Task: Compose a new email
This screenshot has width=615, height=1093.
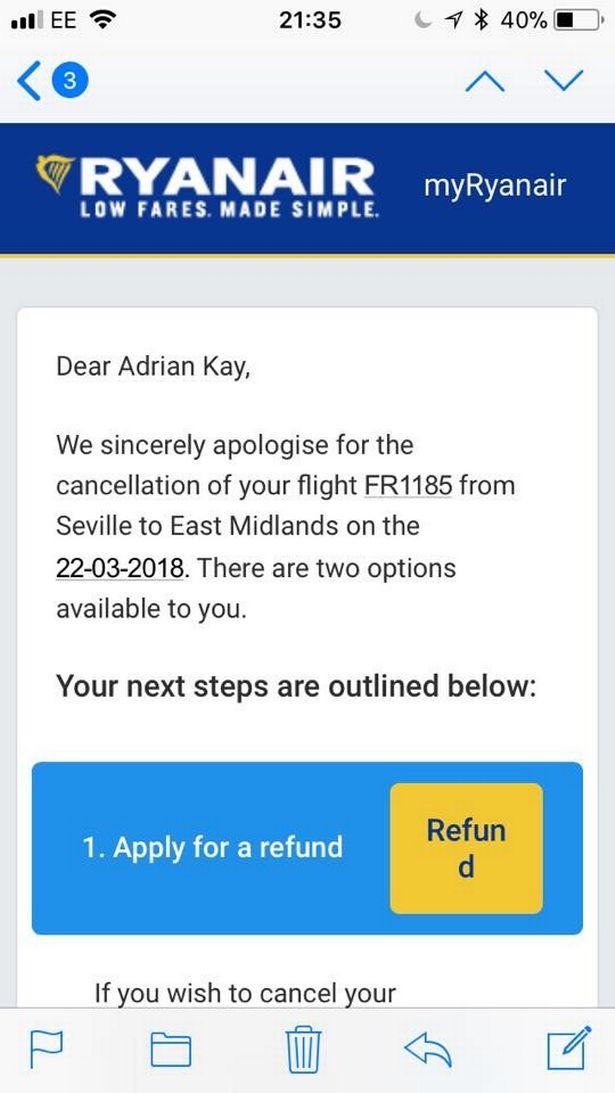Action: click(x=568, y=1049)
